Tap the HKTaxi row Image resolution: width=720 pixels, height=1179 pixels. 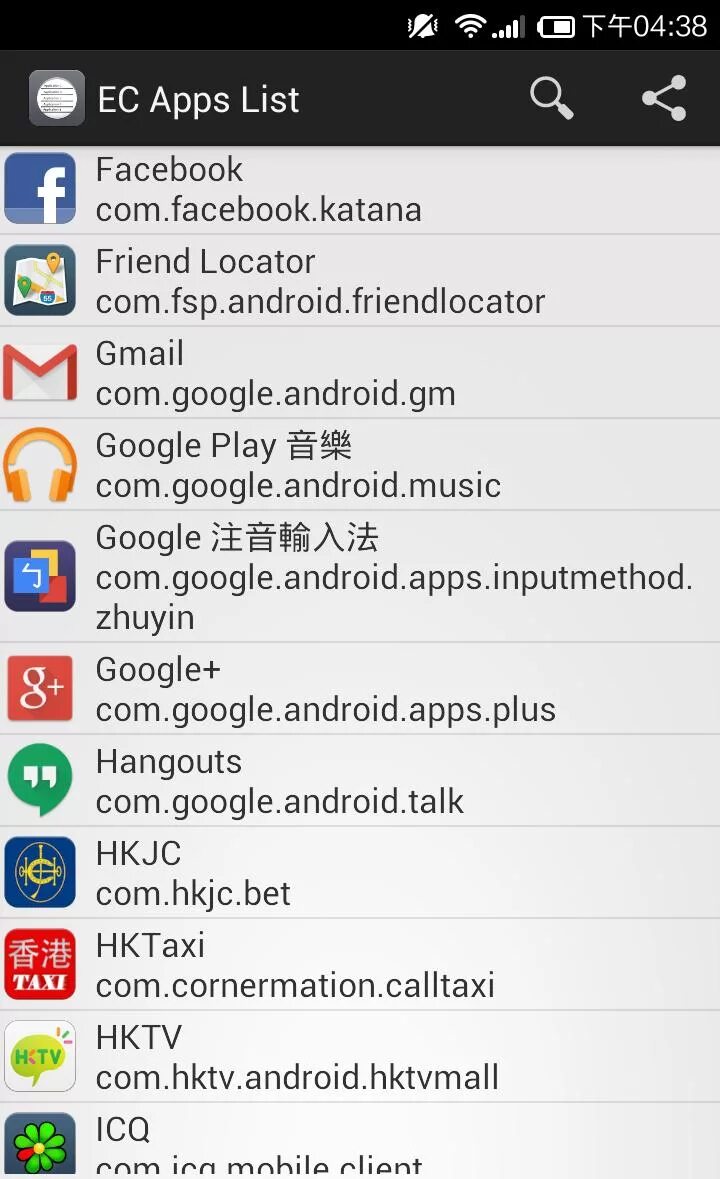(360, 965)
